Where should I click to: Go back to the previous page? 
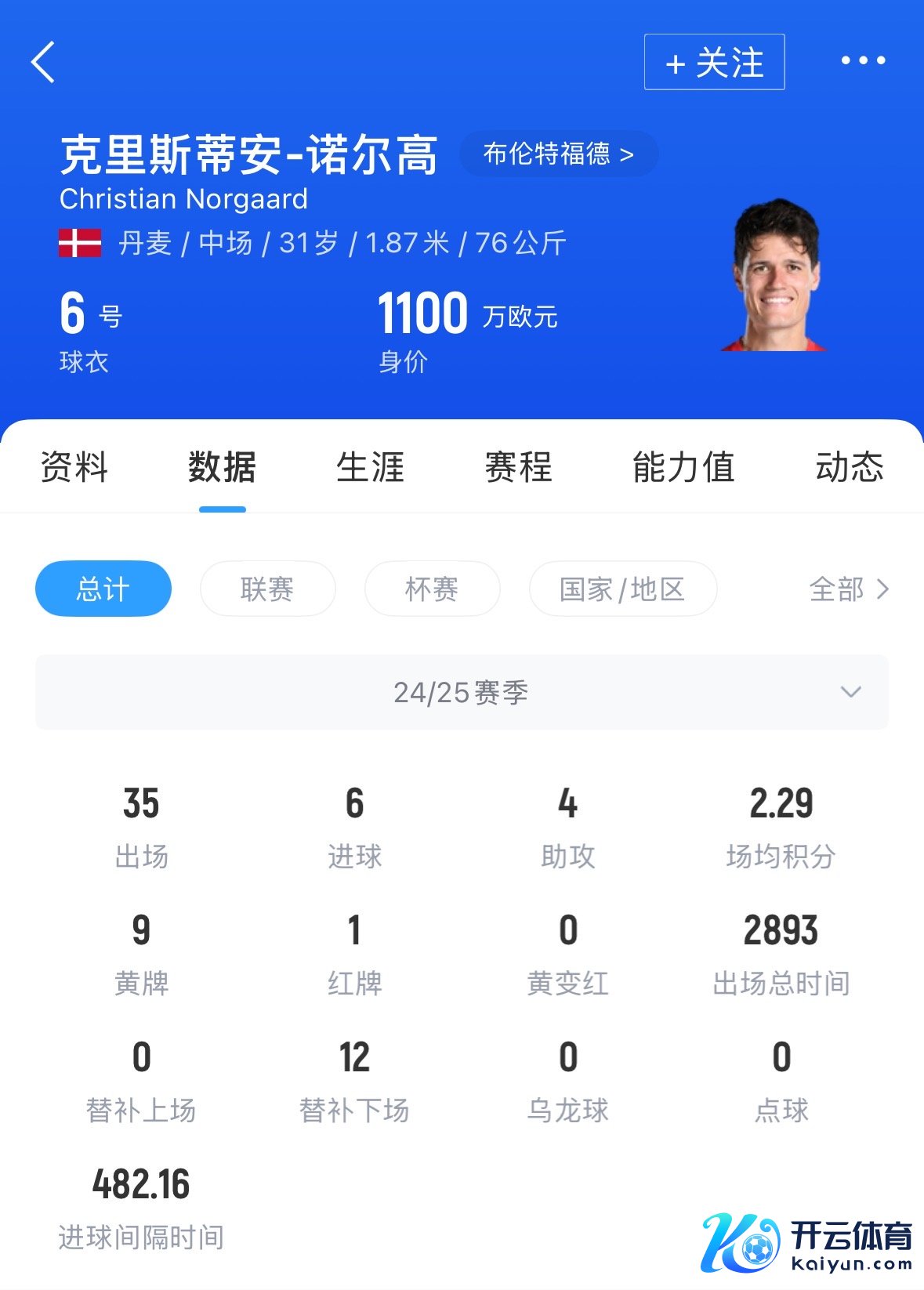(44, 62)
